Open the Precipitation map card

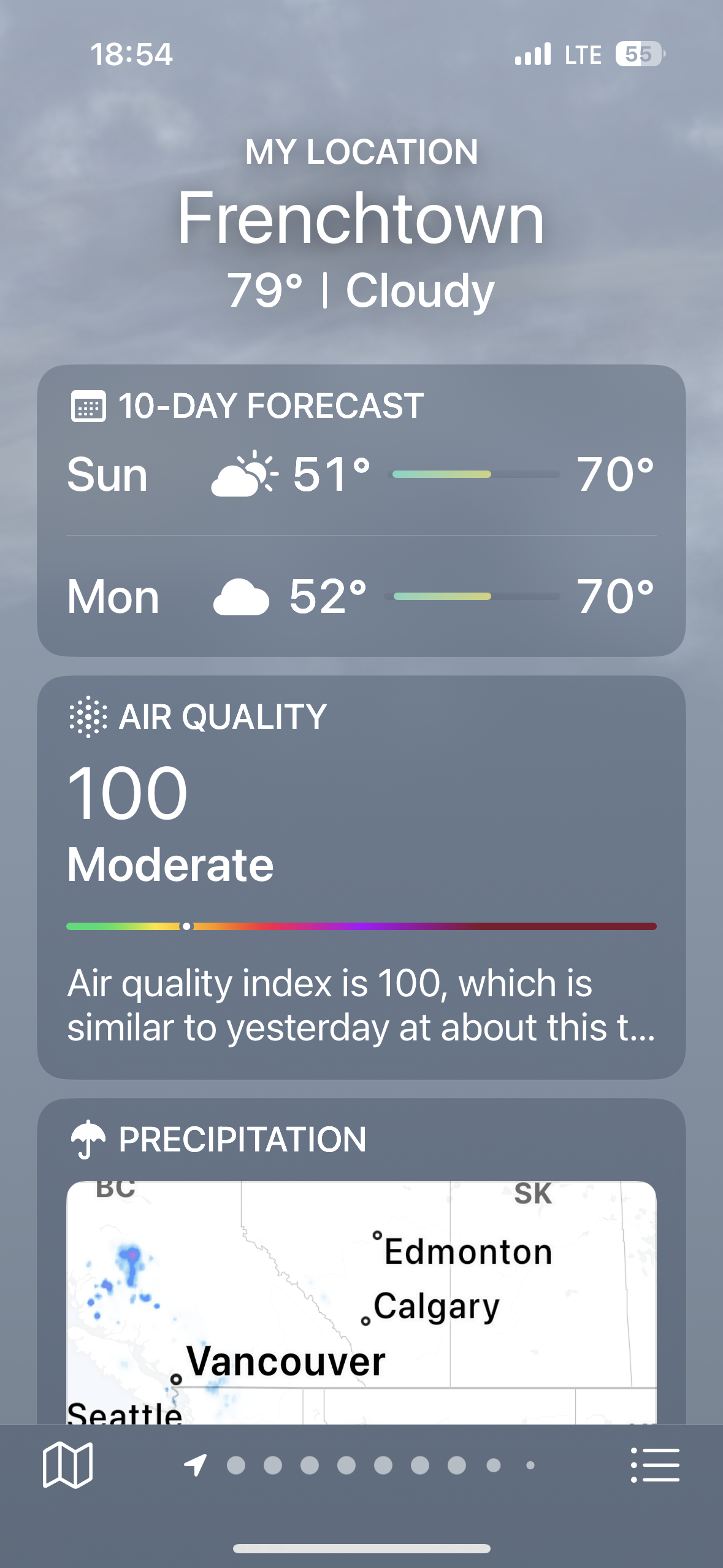click(x=361, y=1288)
